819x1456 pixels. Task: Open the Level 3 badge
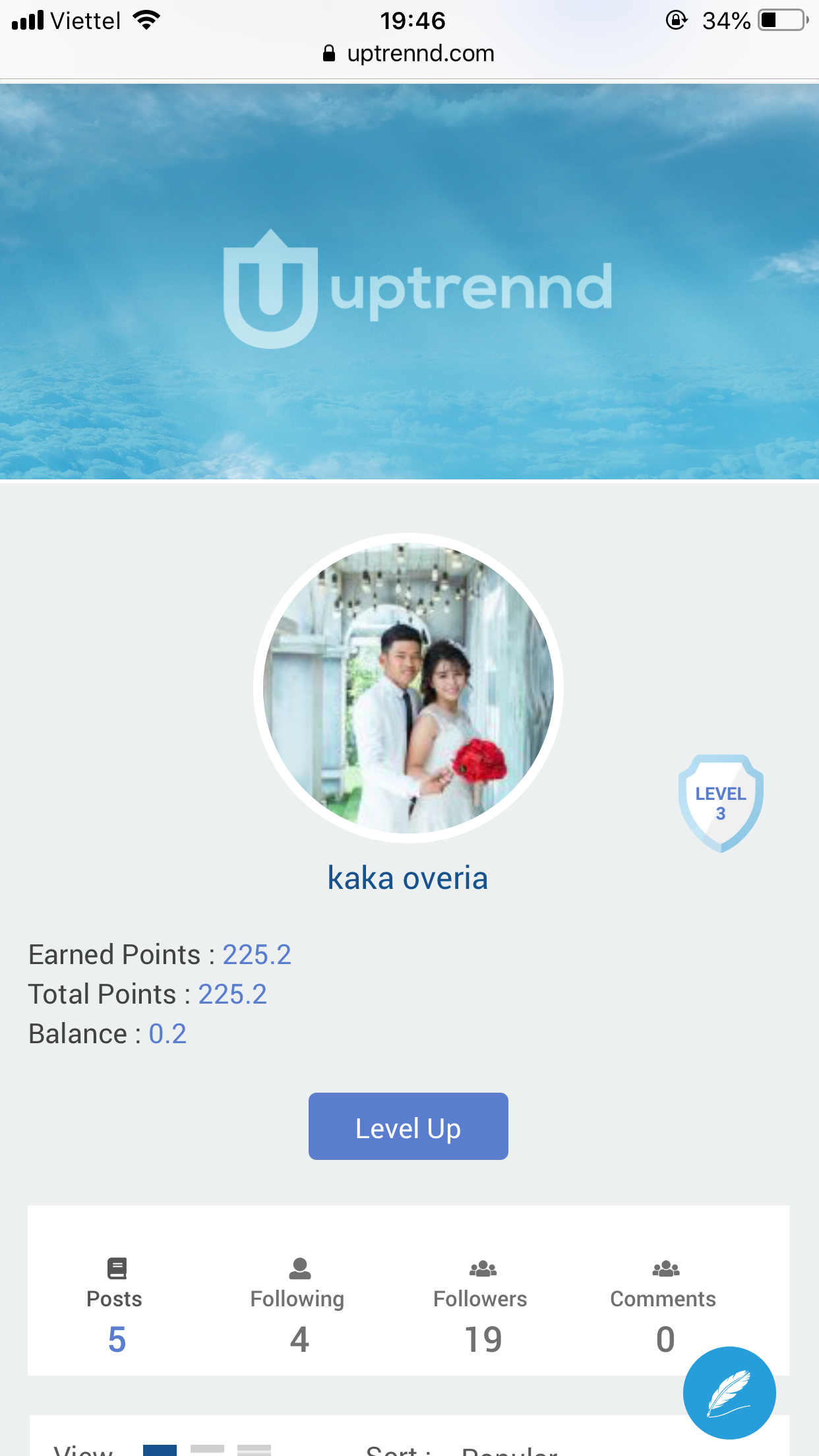coord(721,803)
